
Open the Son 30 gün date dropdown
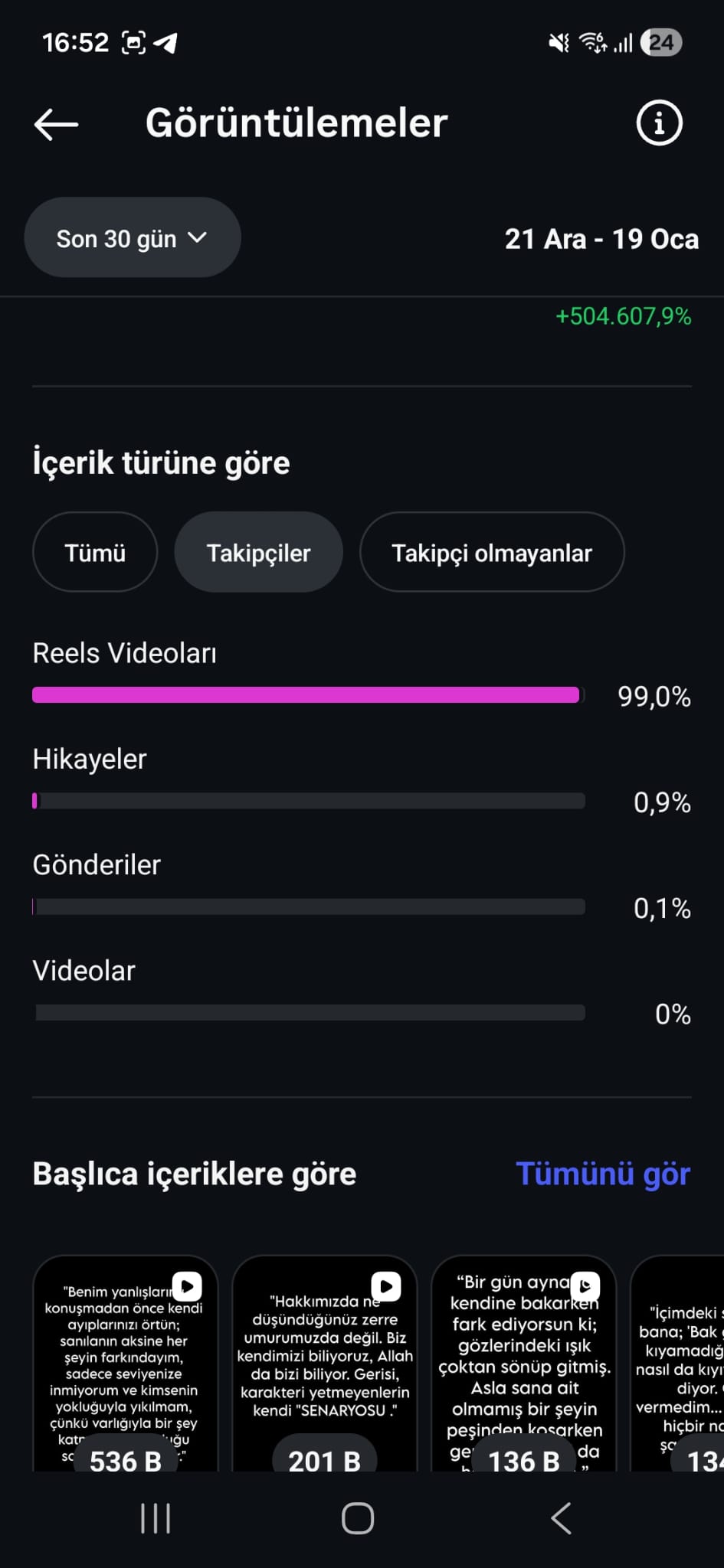click(x=133, y=238)
